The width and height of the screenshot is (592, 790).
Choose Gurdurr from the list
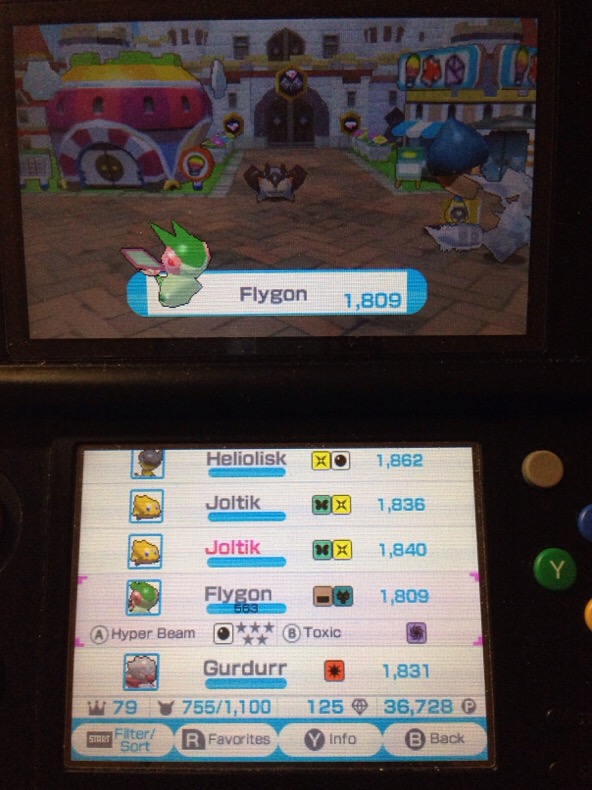(279, 672)
